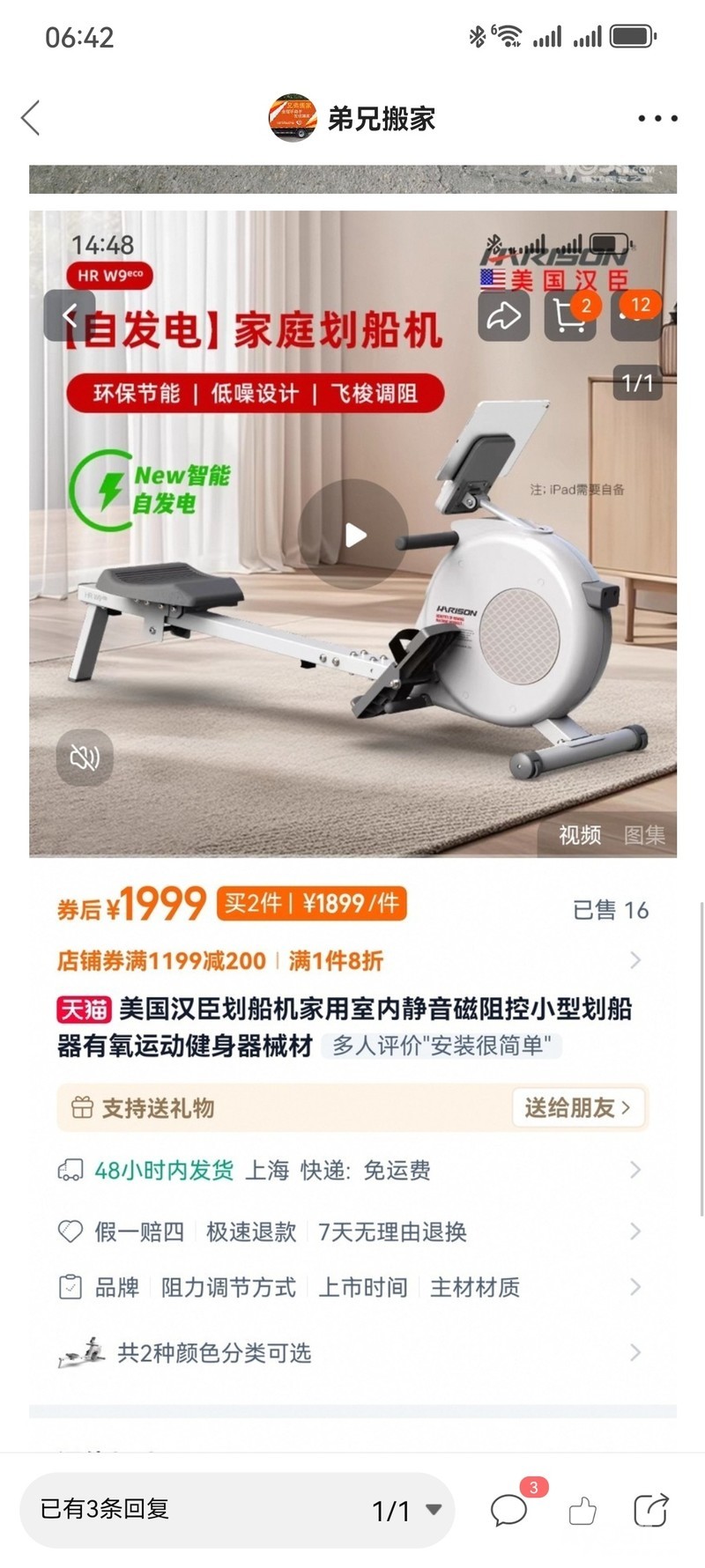The width and height of the screenshot is (705, 1568).
Task: Go back using the top-left arrow
Action: (x=31, y=118)
